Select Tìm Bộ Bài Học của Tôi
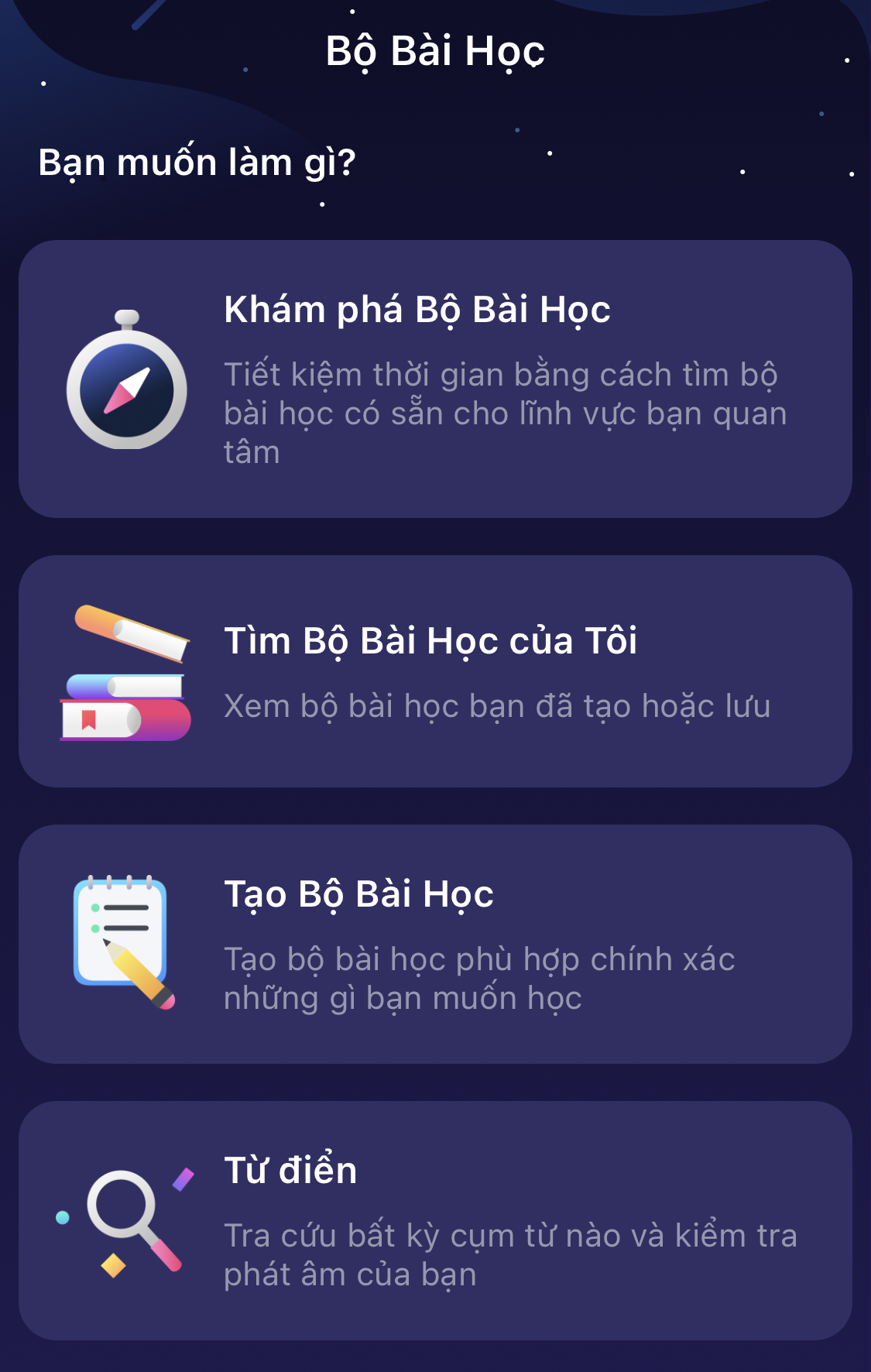This screenshot has height=1372, width=871. (x=435, y=671)
